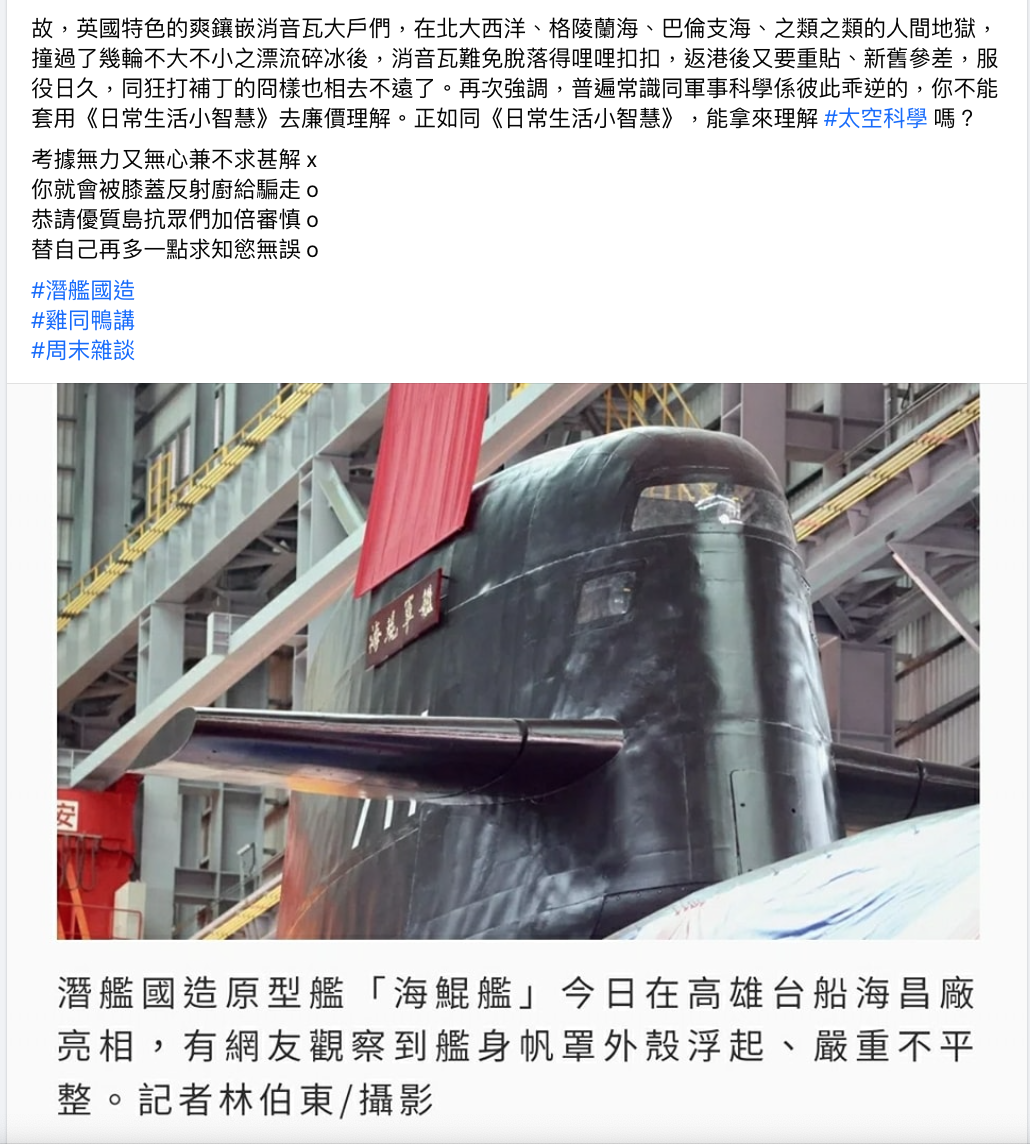The width and height of the screenshot is (1030, 1144).
Task: Open the #太空科學 hashtag link
Action: click(x=875, y=119)
